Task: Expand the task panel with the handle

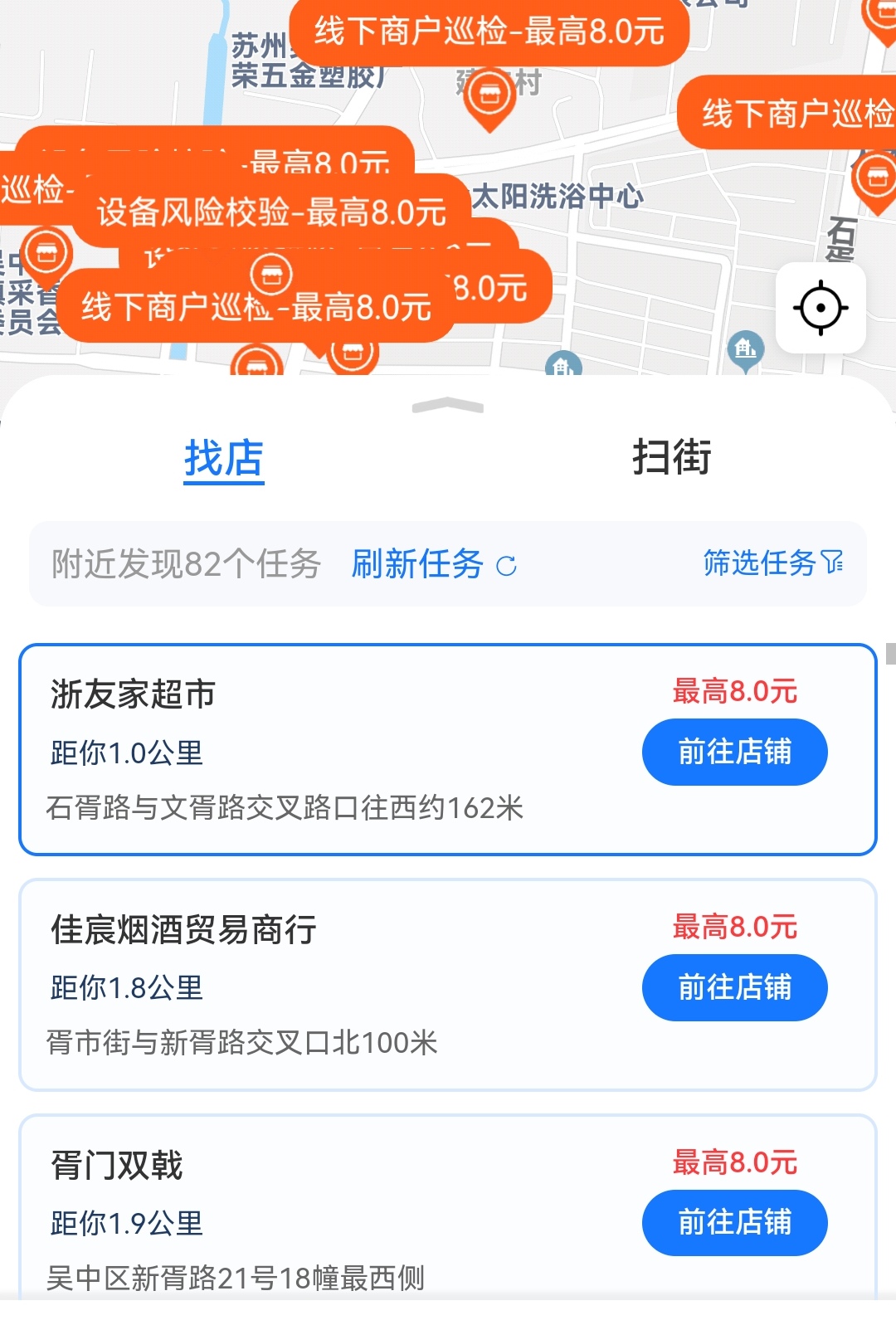Action: click(x=447, y=406)
